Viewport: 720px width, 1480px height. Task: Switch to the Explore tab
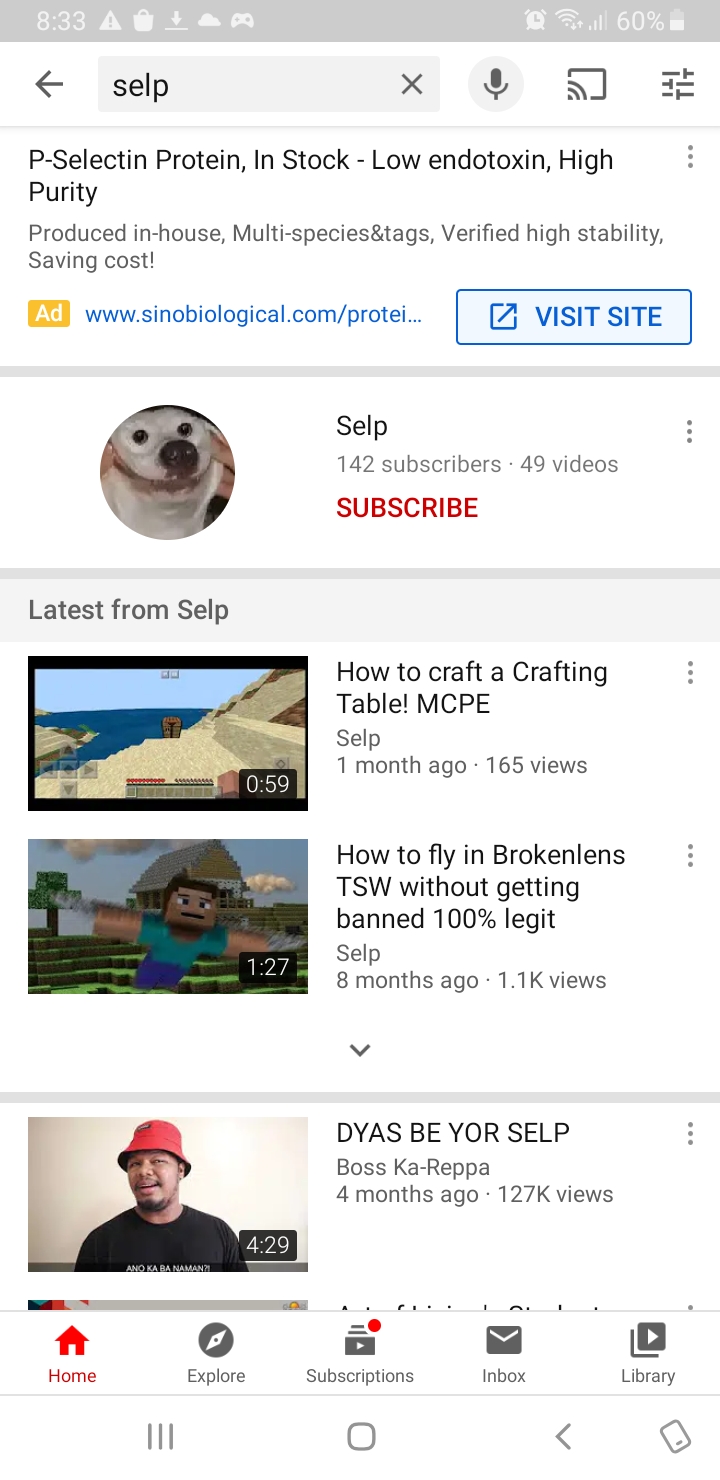click(216, 1353)
